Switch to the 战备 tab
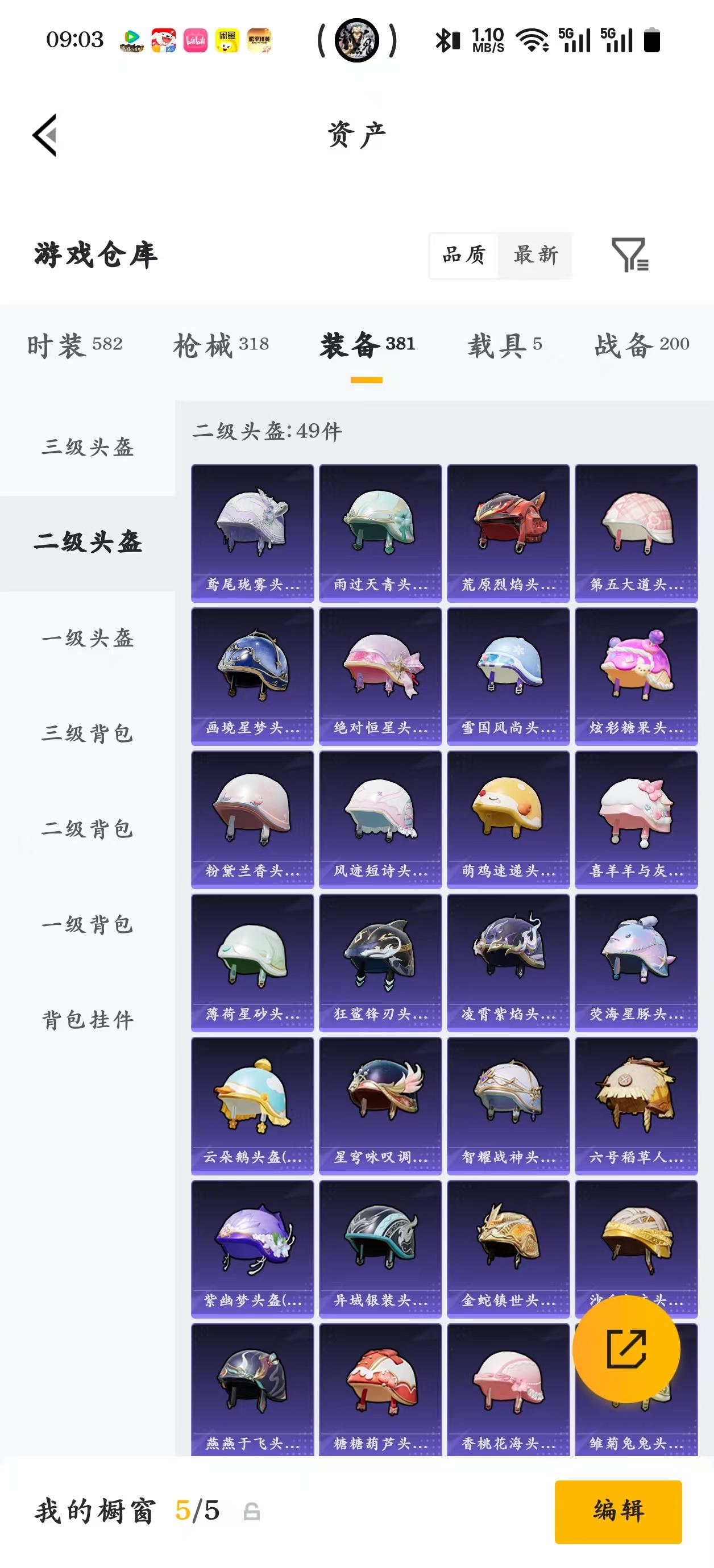 (x=641, y=344)
